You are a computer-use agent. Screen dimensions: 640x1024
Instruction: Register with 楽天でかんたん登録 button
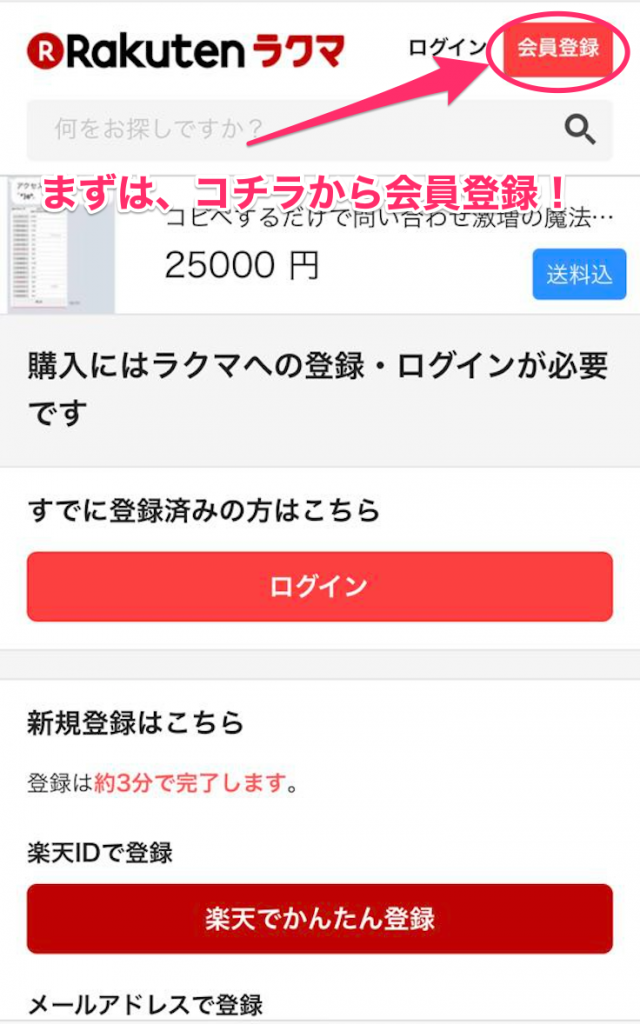coord(319,918)
